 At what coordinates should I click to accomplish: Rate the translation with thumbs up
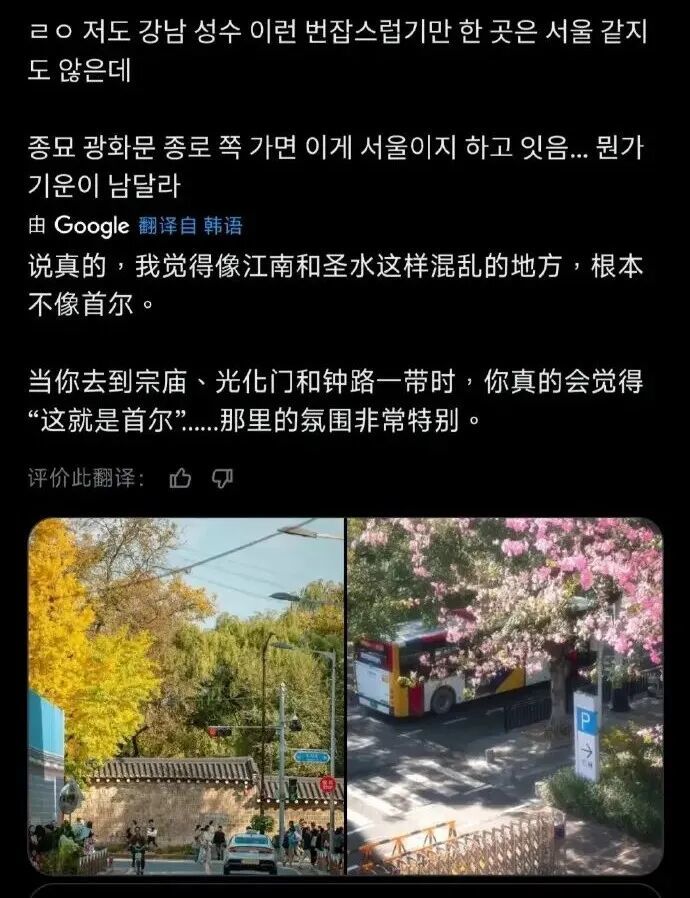180,478
